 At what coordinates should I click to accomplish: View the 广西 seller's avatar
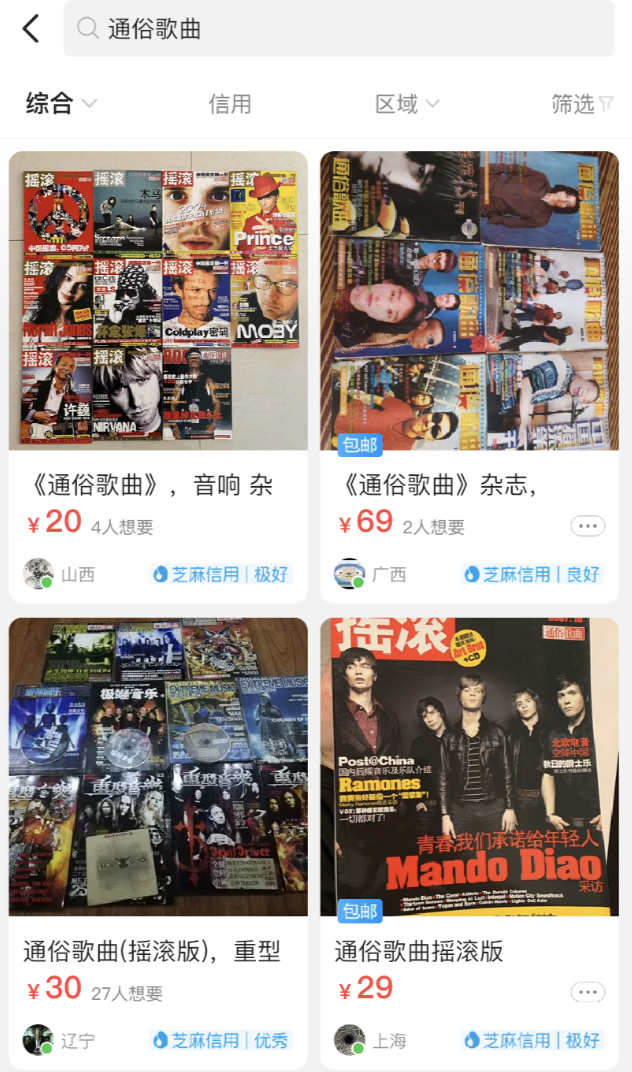tap(349, 574)
